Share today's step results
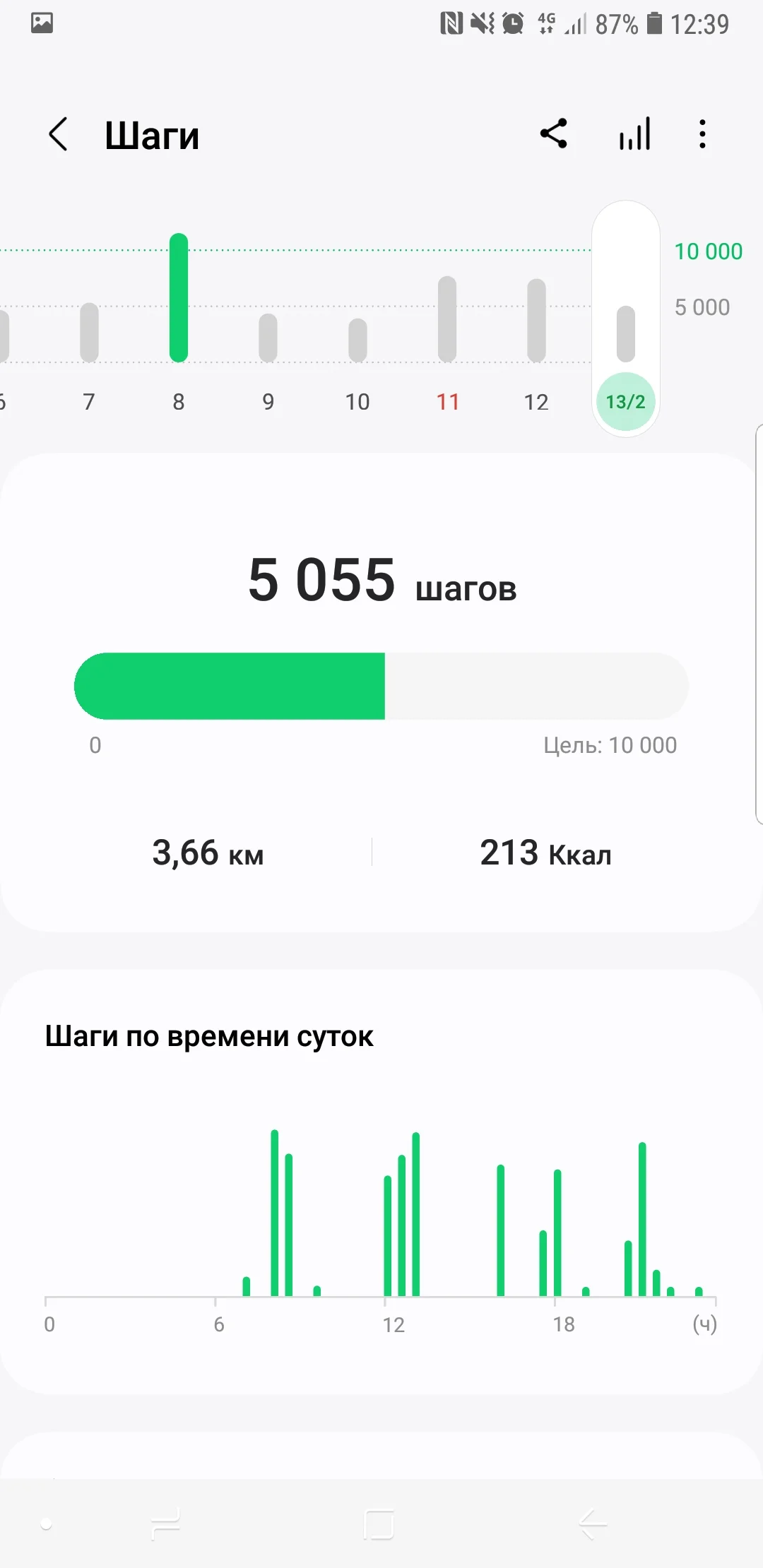Screen dimensions: 763x1568 pyautogui.click(x=554, y=133)
